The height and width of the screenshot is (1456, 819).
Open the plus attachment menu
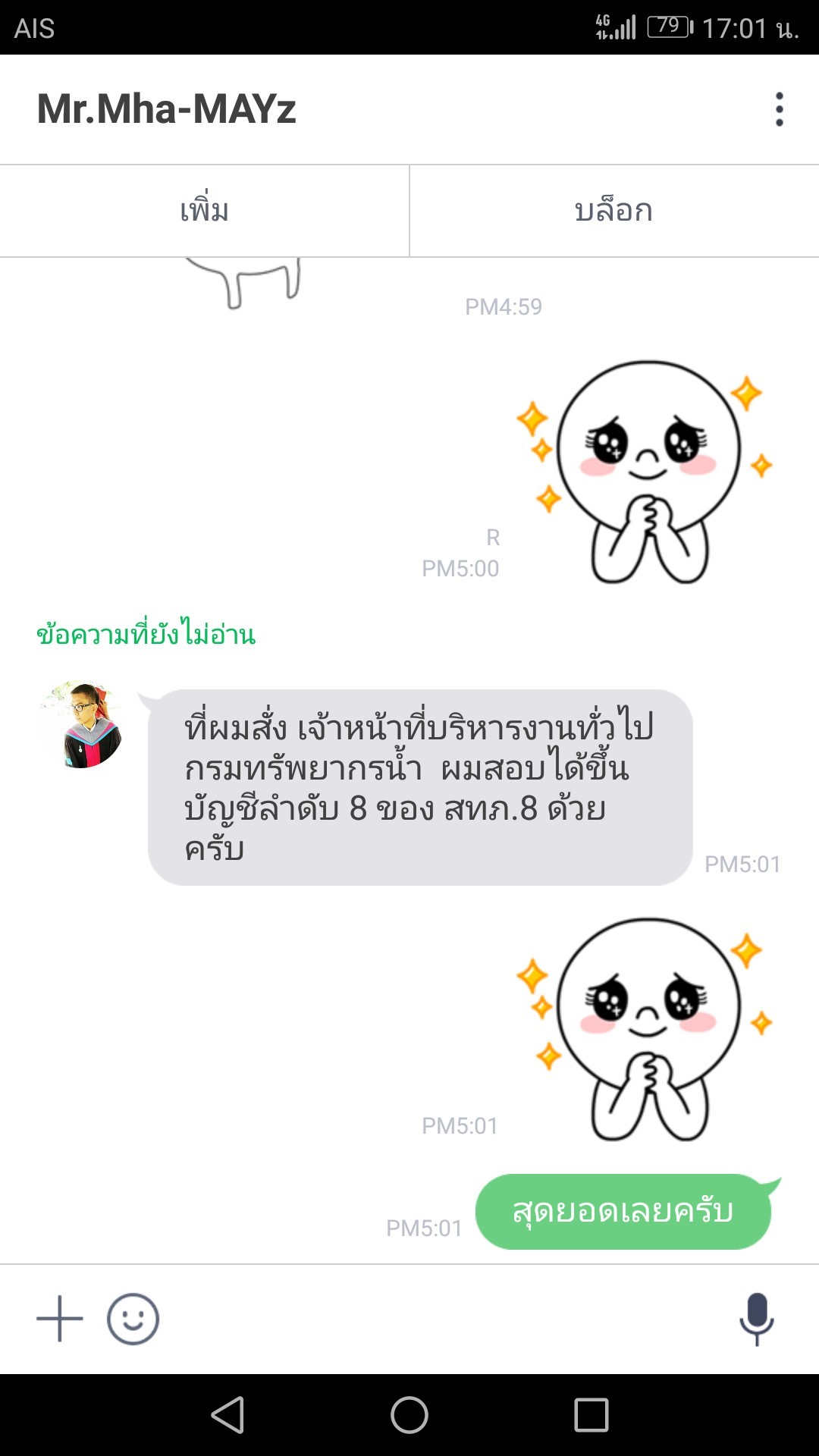[59, 1319]
